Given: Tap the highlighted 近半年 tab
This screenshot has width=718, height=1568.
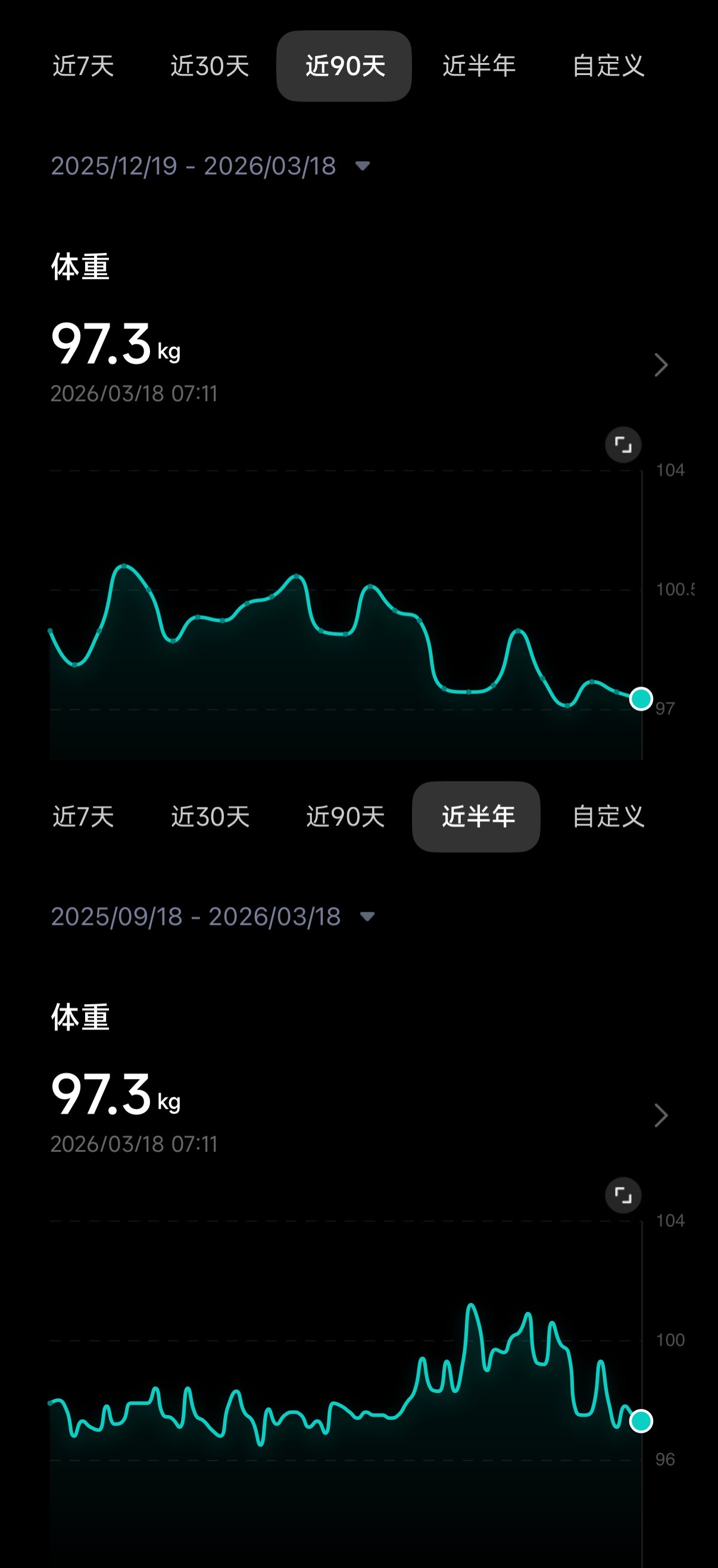Looking at the screenshot, I should tap(476, 816).
